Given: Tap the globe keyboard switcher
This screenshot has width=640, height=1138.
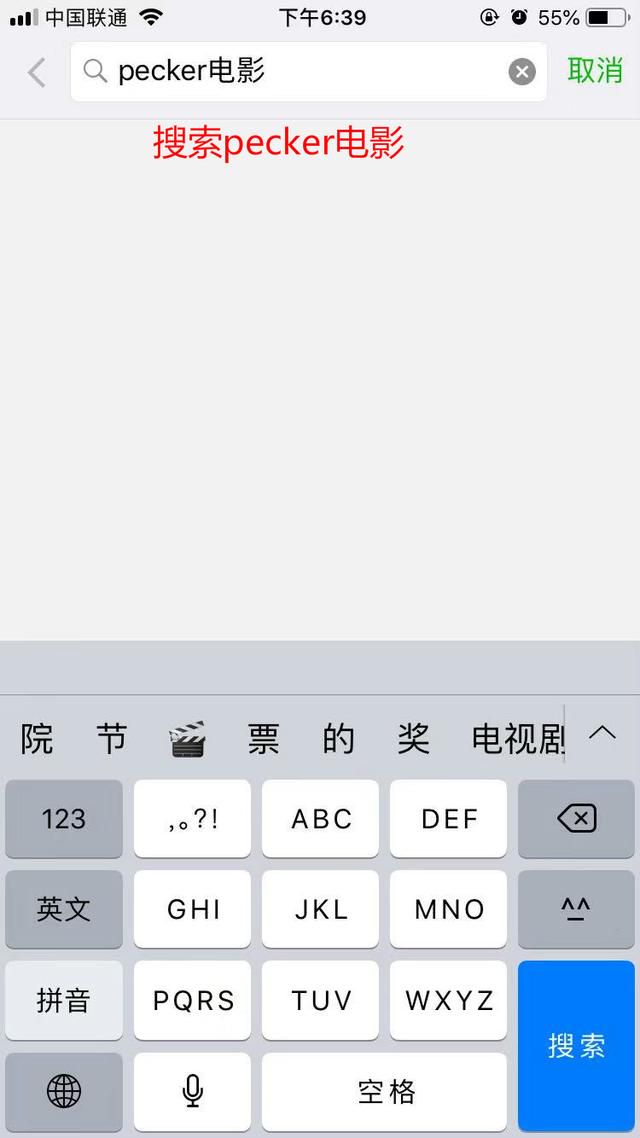Looking at the screenshot, I should click(x=64, y=1092).
